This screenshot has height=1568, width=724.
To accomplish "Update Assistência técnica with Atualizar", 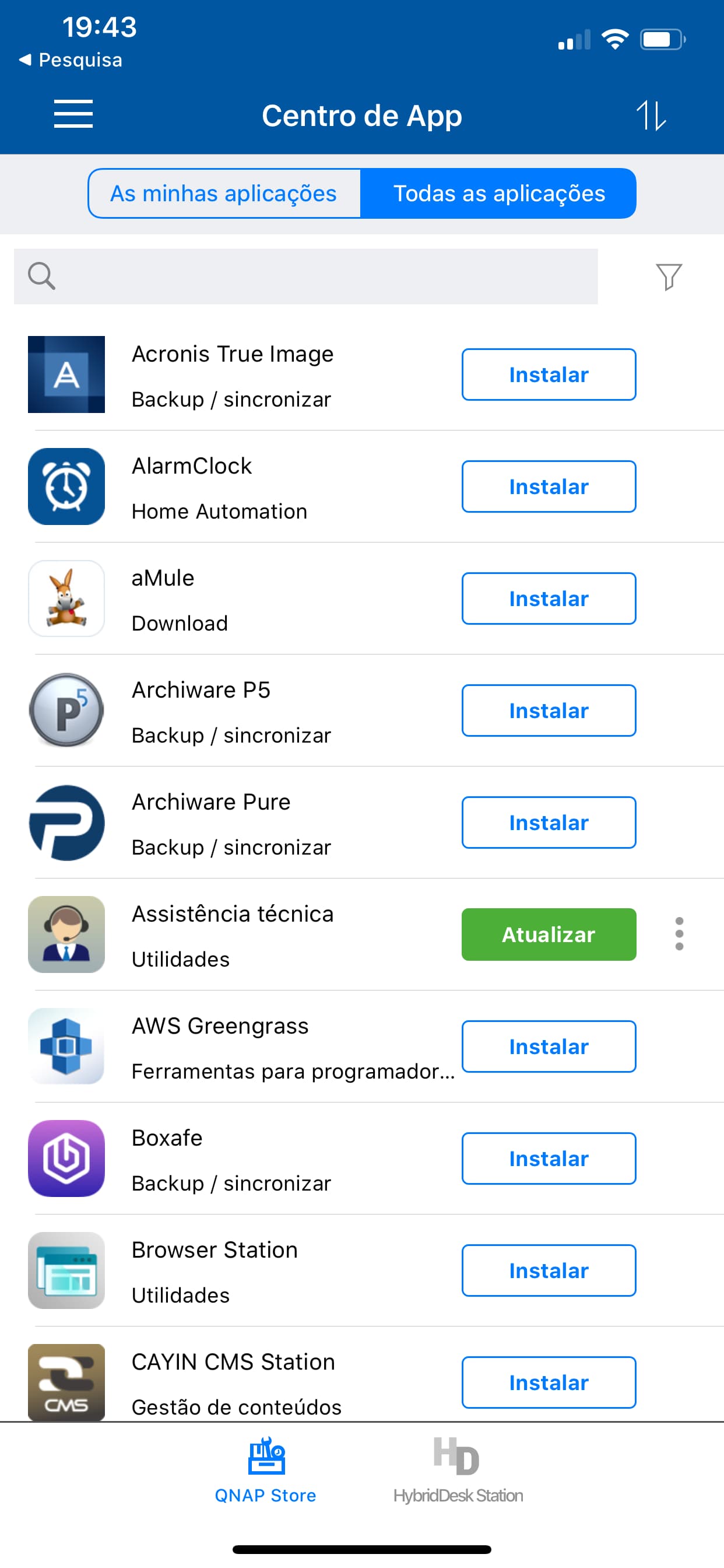I will [548, 935].
